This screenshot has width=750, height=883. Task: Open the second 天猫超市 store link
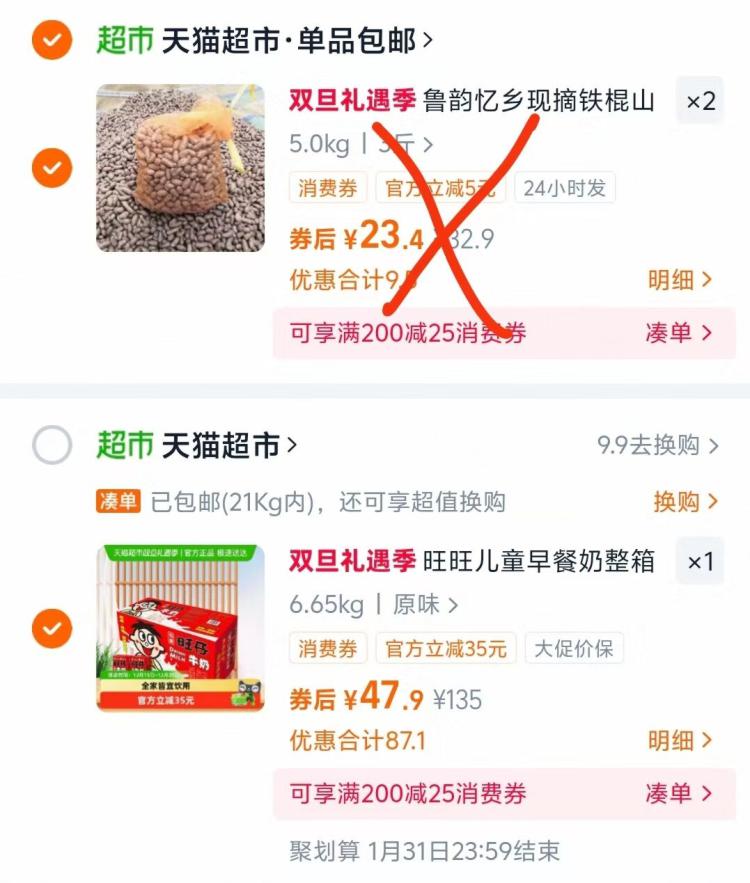pyautogui.click(x=230, y=445)
